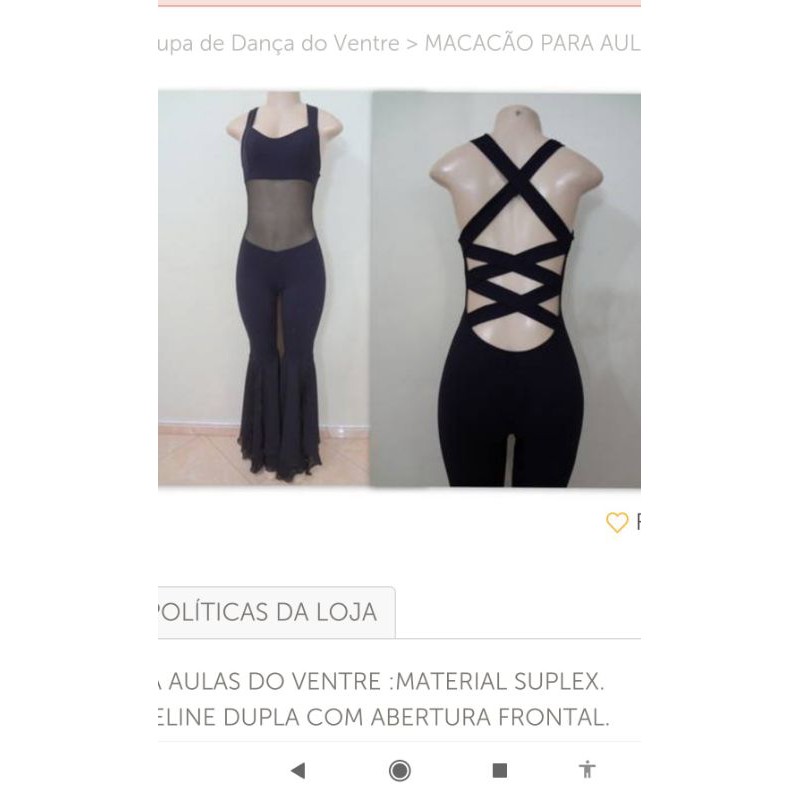Go back with the system back button
The width and height of the screenshot is (800, 800).
click(x=297, y=770)
